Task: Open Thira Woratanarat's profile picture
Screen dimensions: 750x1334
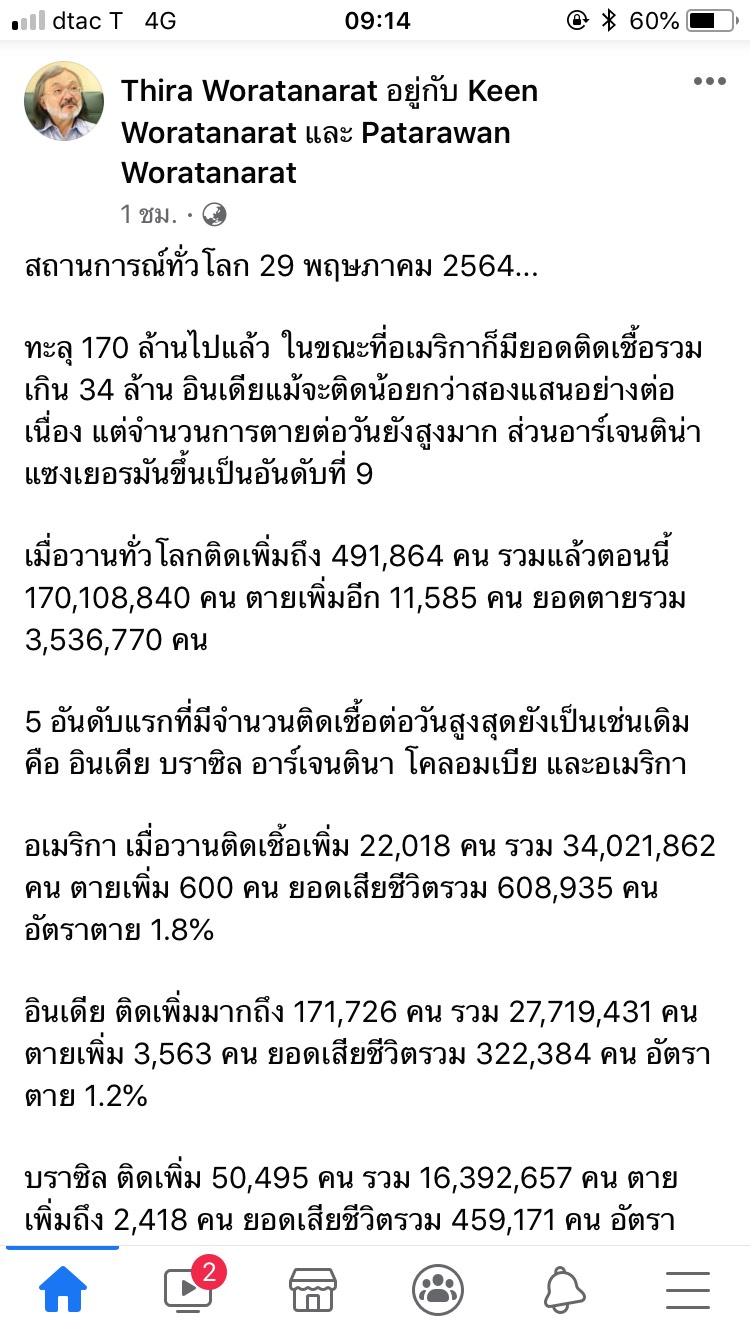Action: pyautogui.click(x=63, y=101)
